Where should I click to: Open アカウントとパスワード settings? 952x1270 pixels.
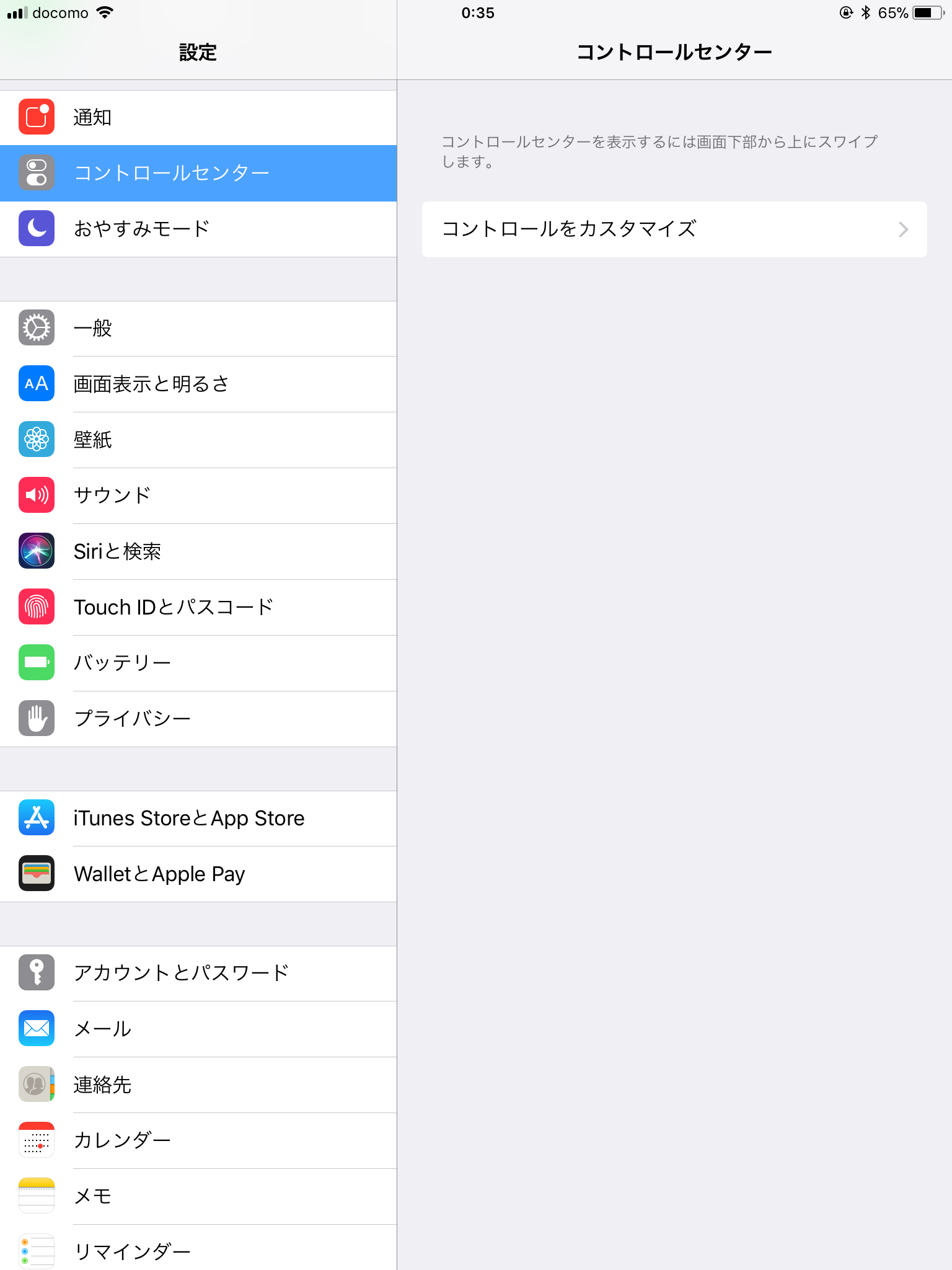pyautogui.click(x=198, y=973)
